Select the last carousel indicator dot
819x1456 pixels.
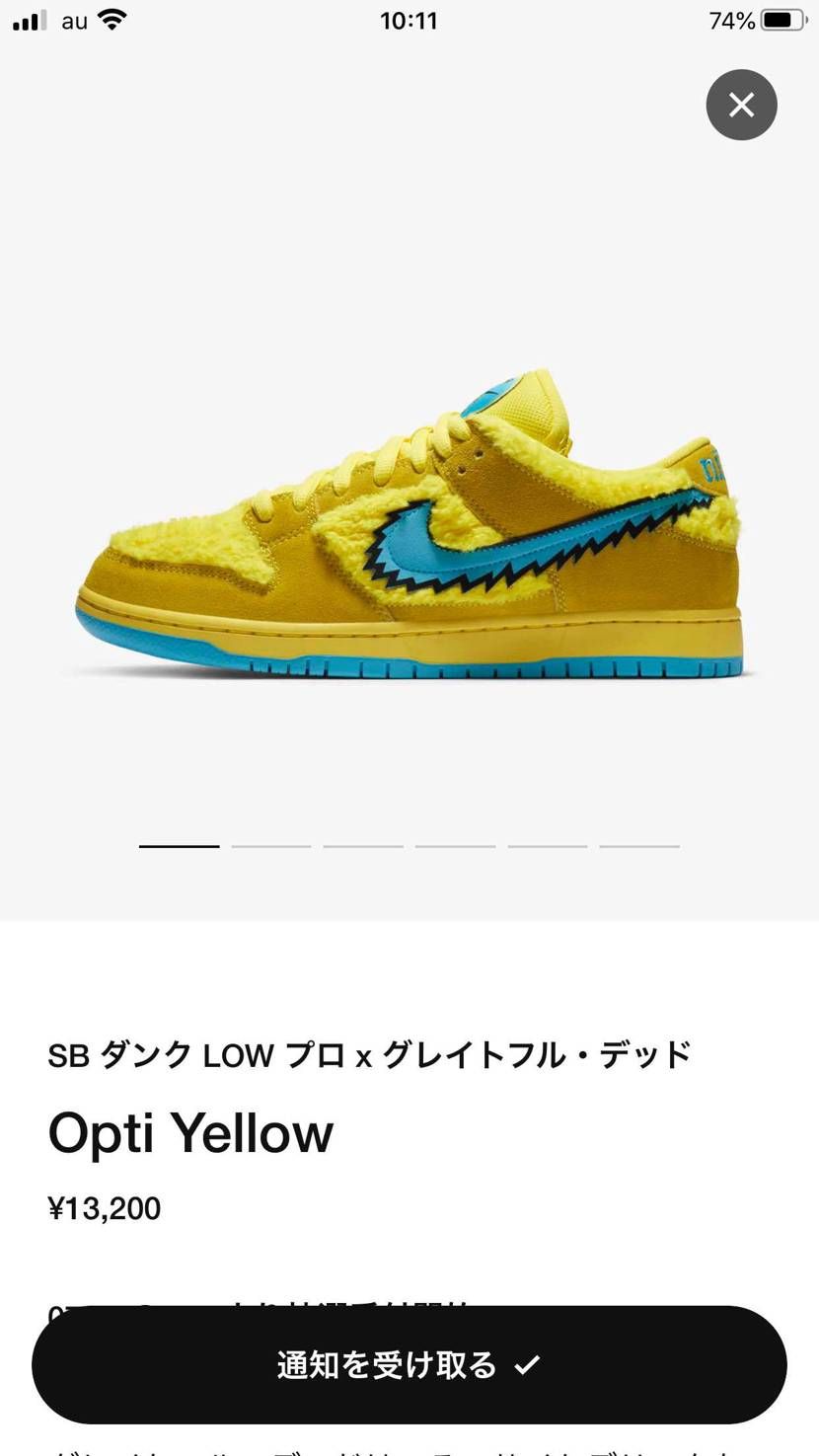coord(638,846)
